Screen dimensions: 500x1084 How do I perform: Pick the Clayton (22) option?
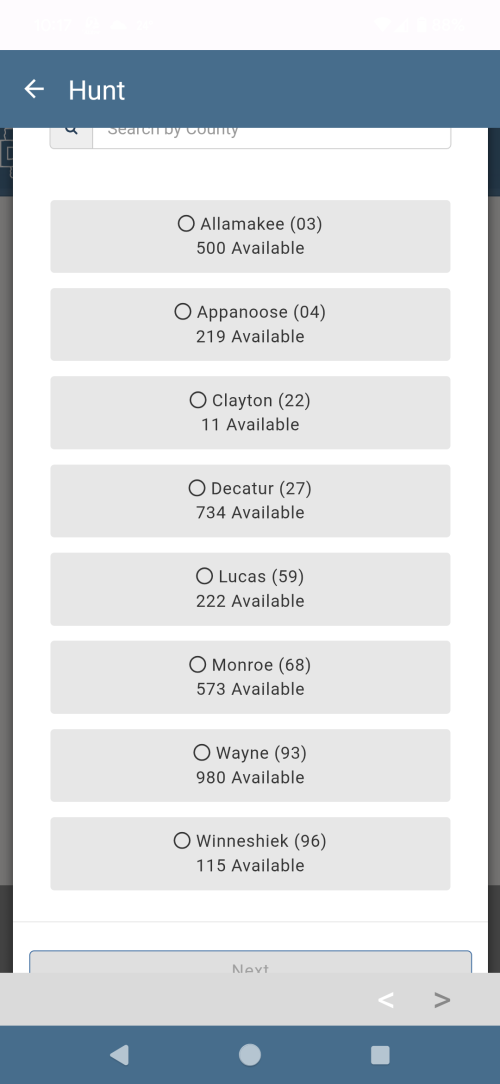click(250, 413)
